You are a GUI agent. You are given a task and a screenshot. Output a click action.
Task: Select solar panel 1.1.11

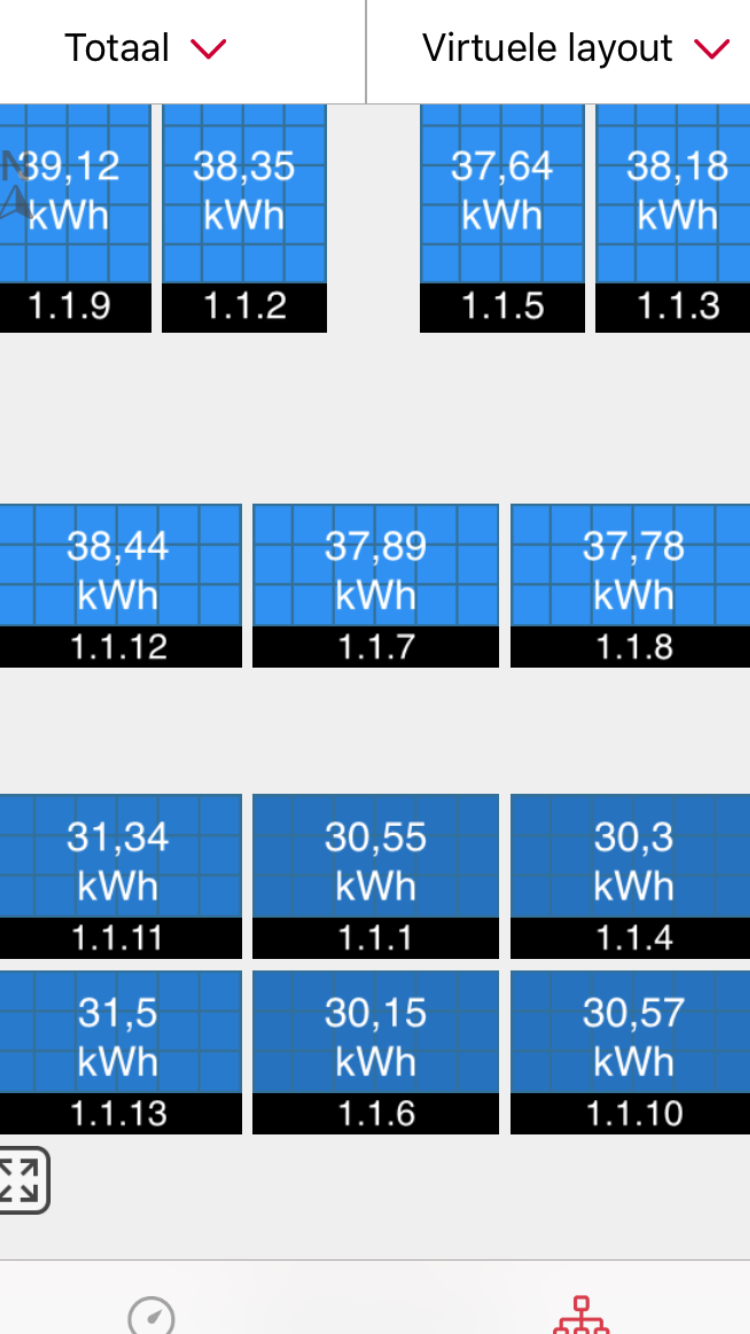tap(121, 876)
